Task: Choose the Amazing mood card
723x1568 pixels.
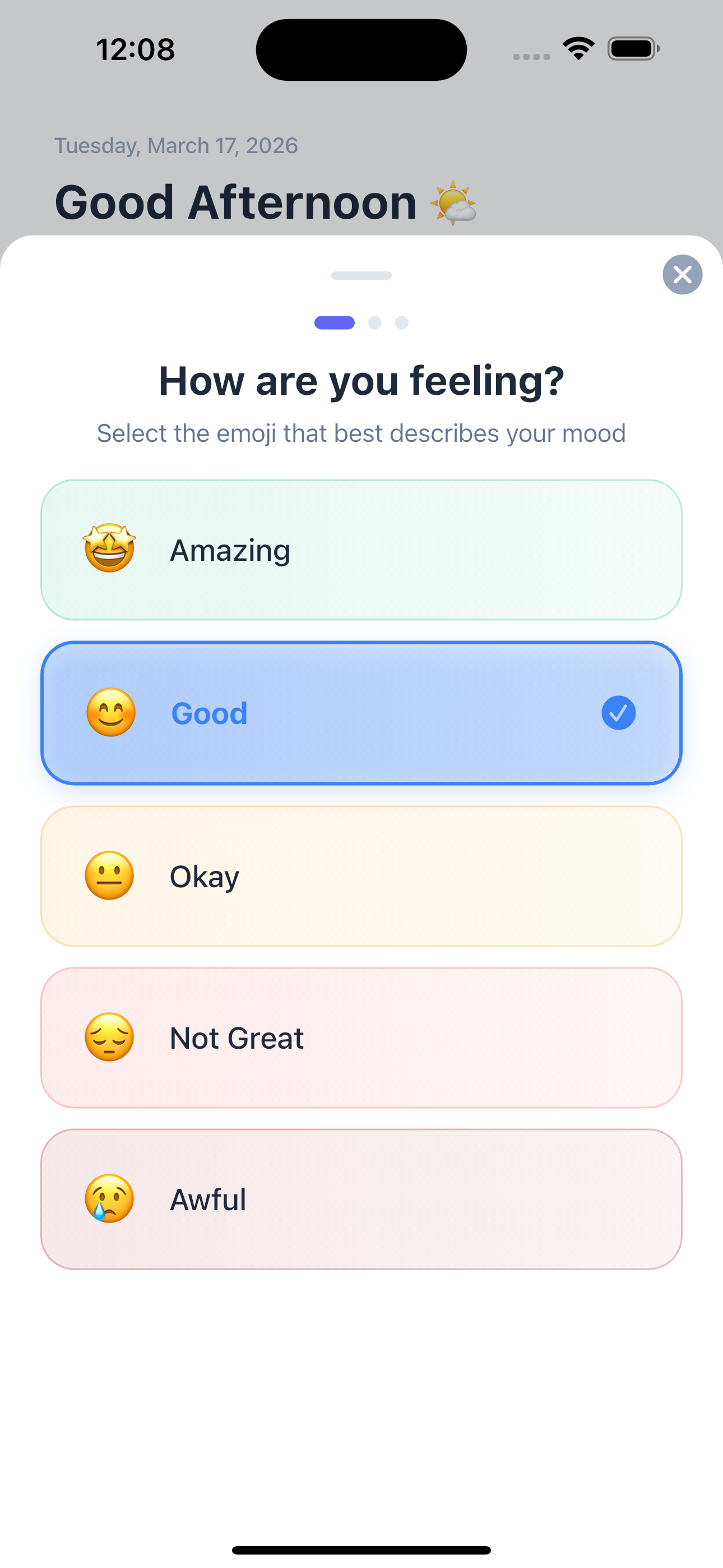Action: (361, 549)
